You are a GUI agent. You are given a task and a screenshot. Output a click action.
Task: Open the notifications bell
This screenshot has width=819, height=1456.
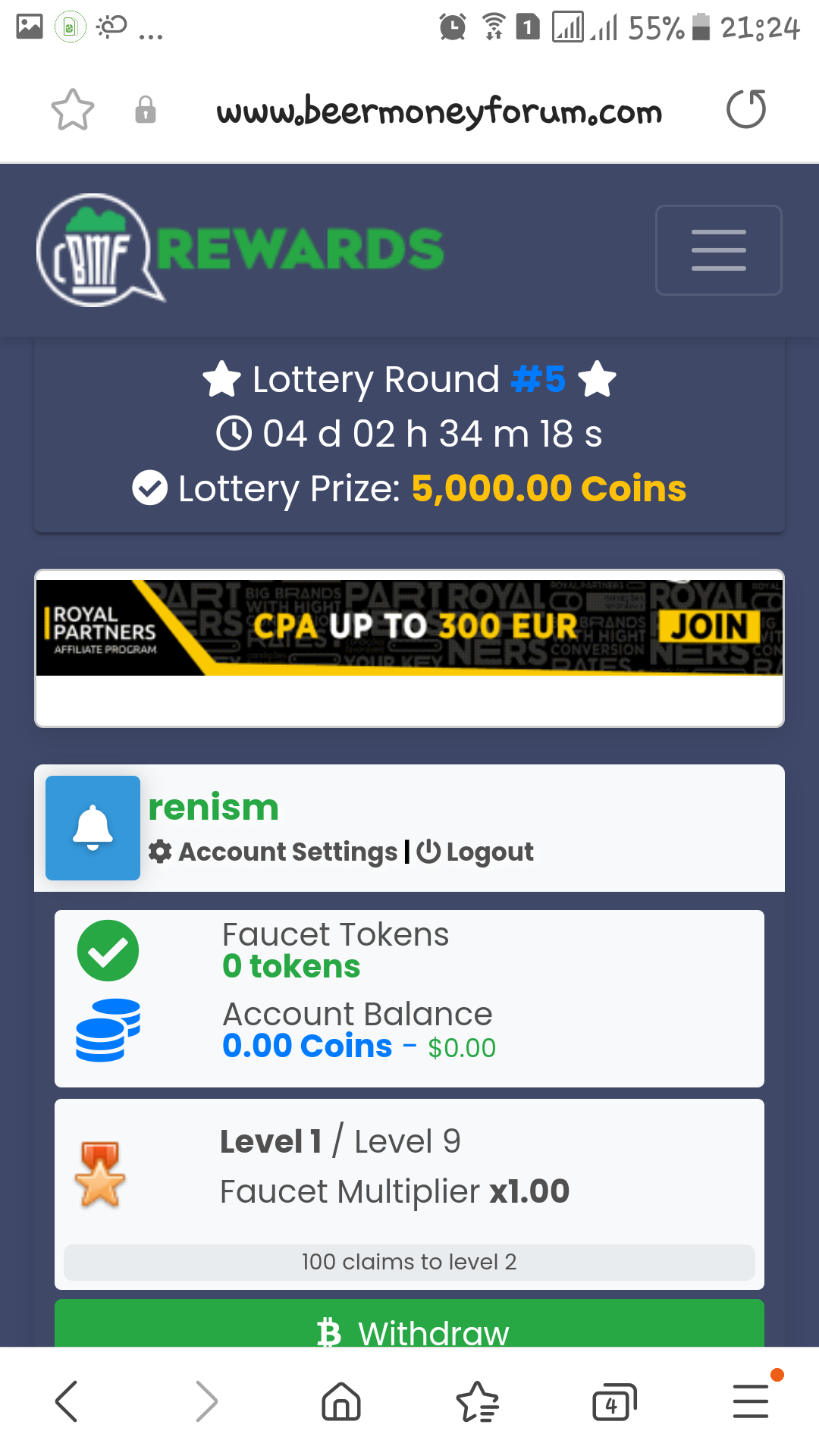click(93, 828)
